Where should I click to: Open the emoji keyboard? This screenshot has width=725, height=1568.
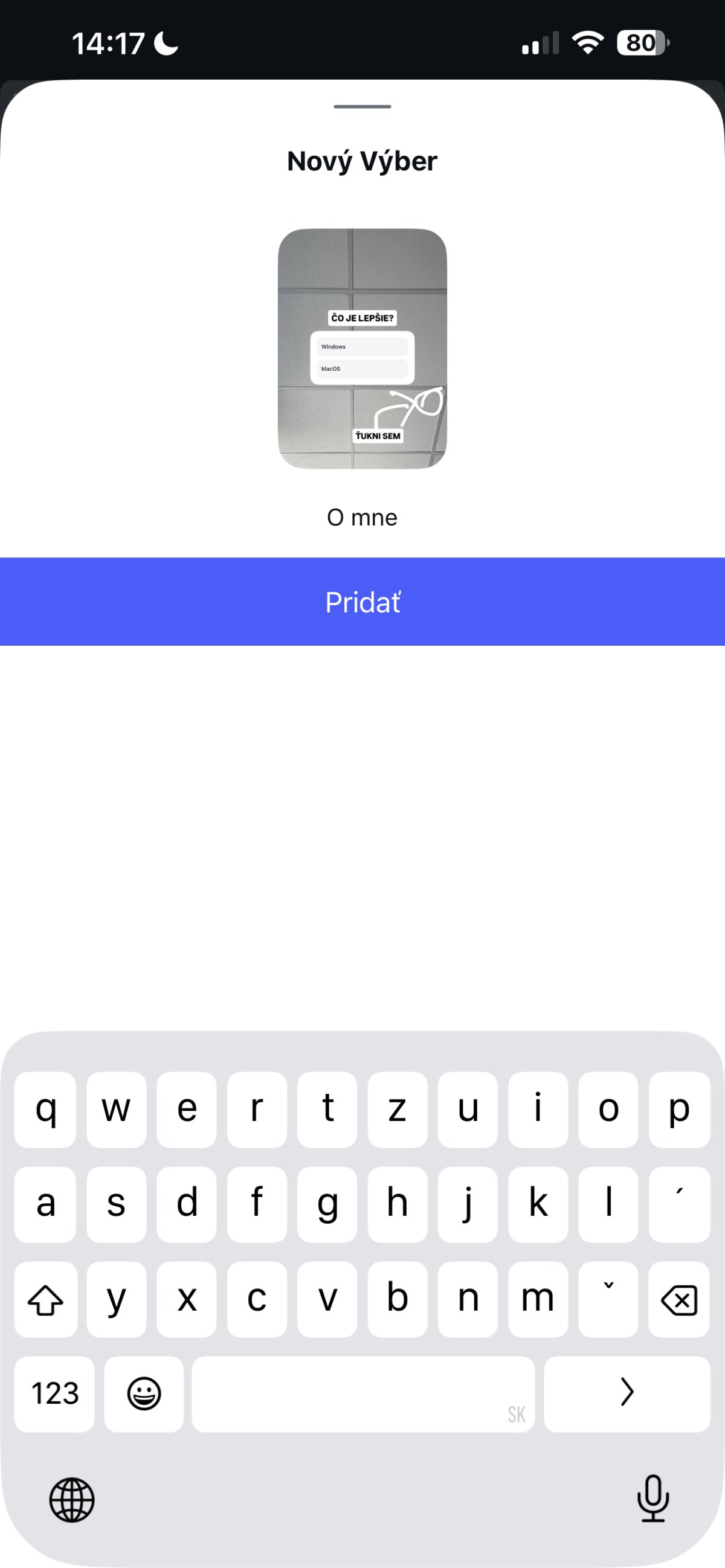coord(144,1394)
